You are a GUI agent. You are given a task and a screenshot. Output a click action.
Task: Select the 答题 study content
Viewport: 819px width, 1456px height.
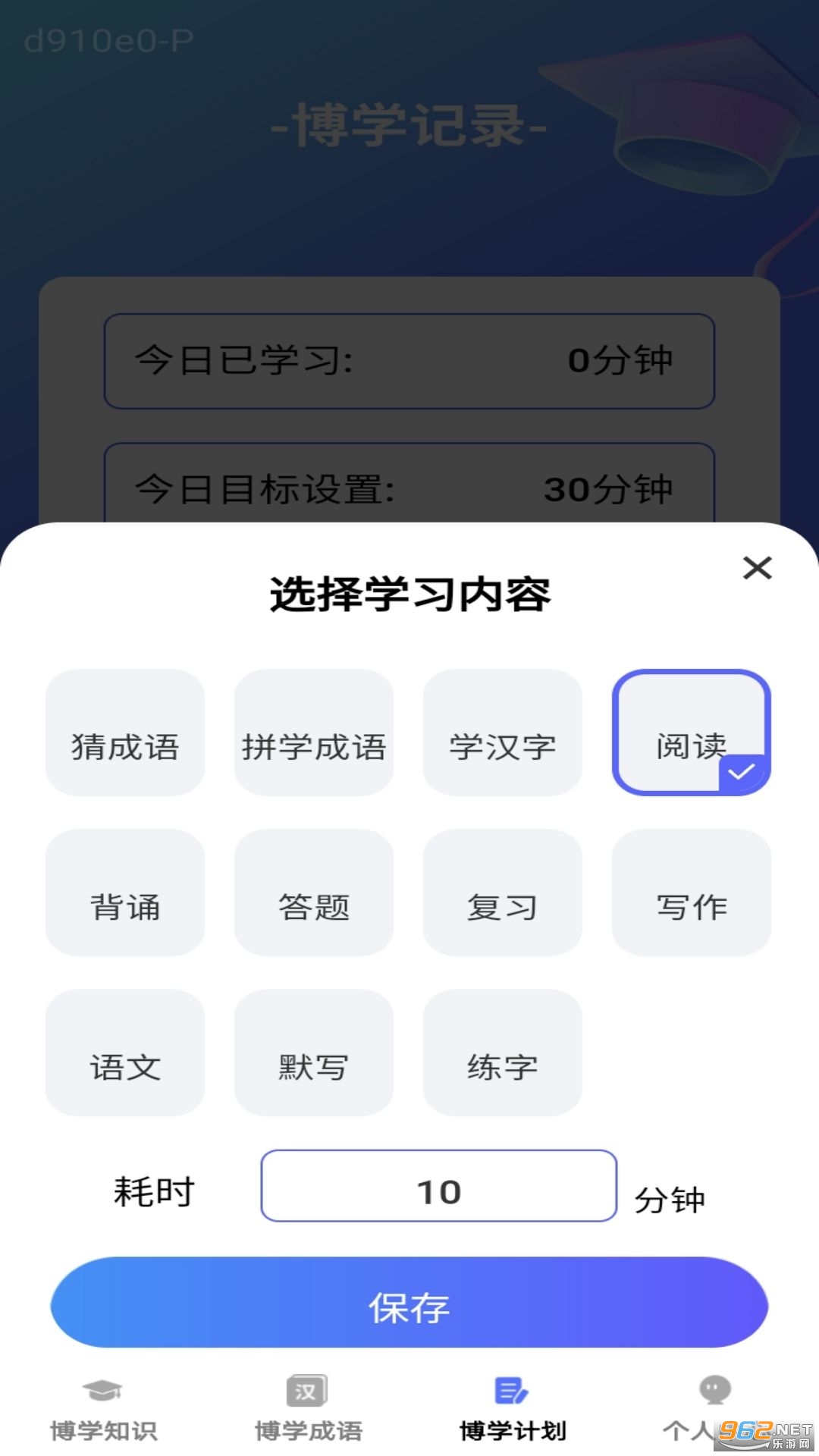tap(314, 893)
